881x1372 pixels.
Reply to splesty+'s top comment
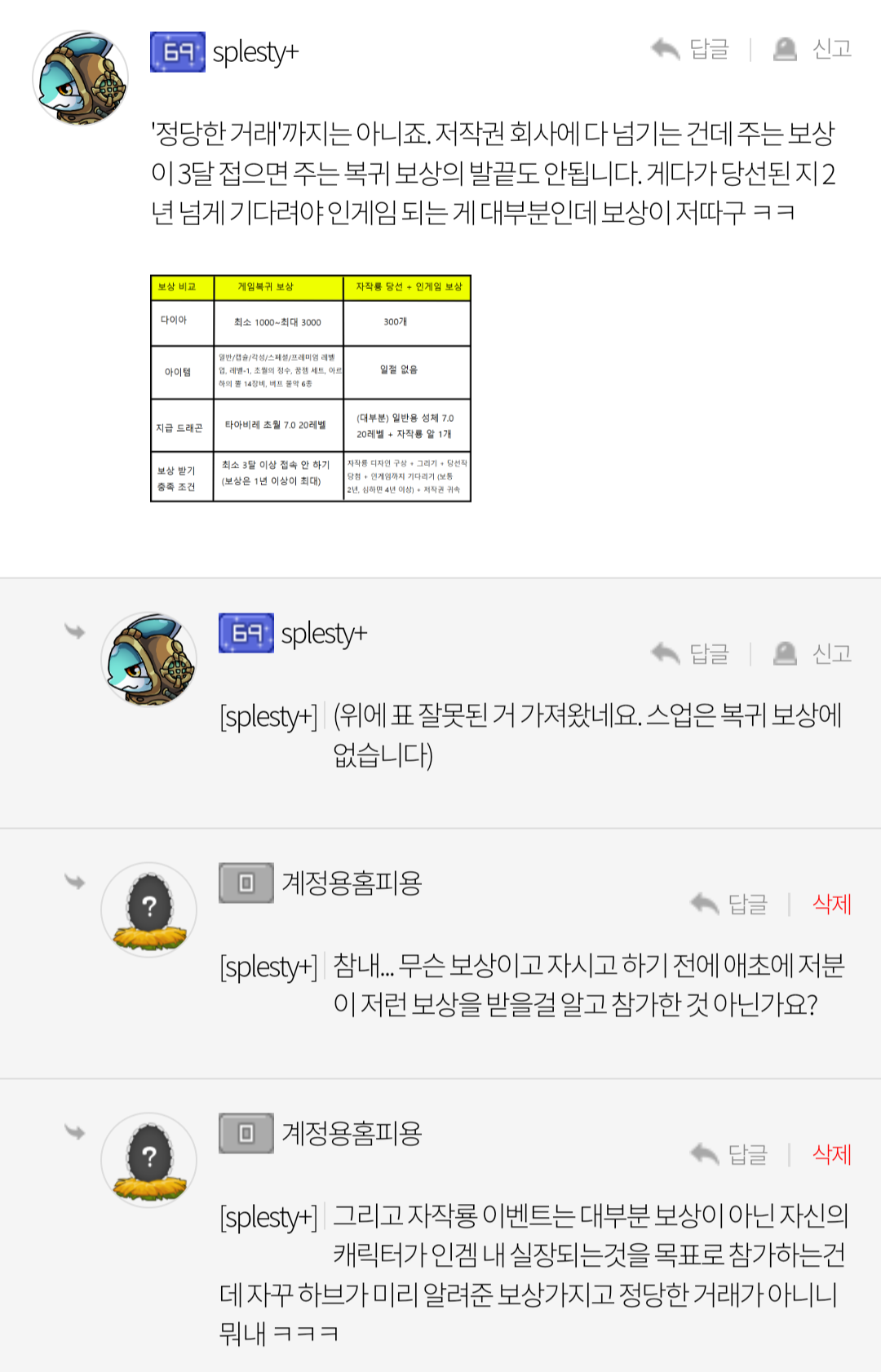pos(690,50)
